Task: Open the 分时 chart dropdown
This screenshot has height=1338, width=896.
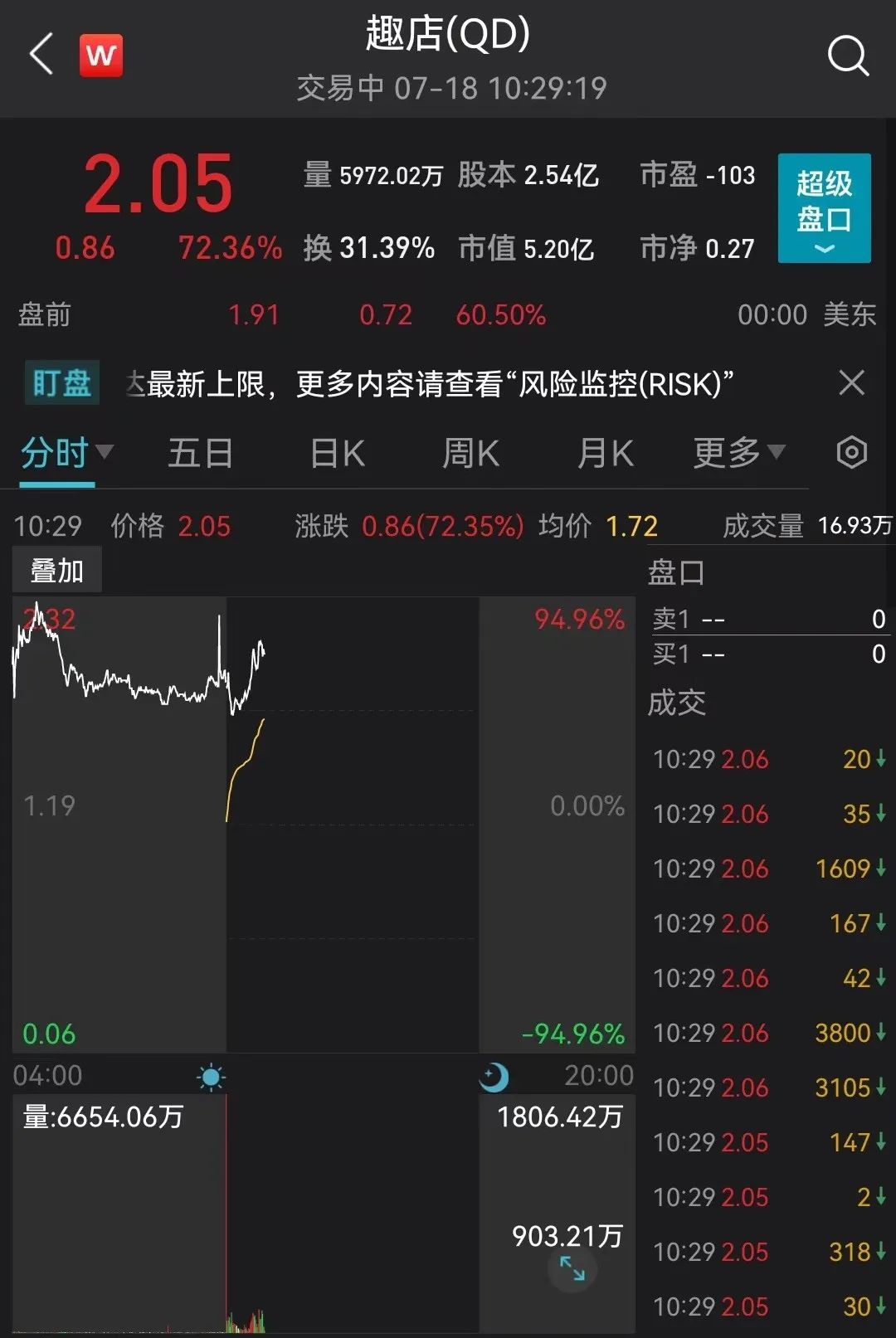Action: [x=66, y=453]
